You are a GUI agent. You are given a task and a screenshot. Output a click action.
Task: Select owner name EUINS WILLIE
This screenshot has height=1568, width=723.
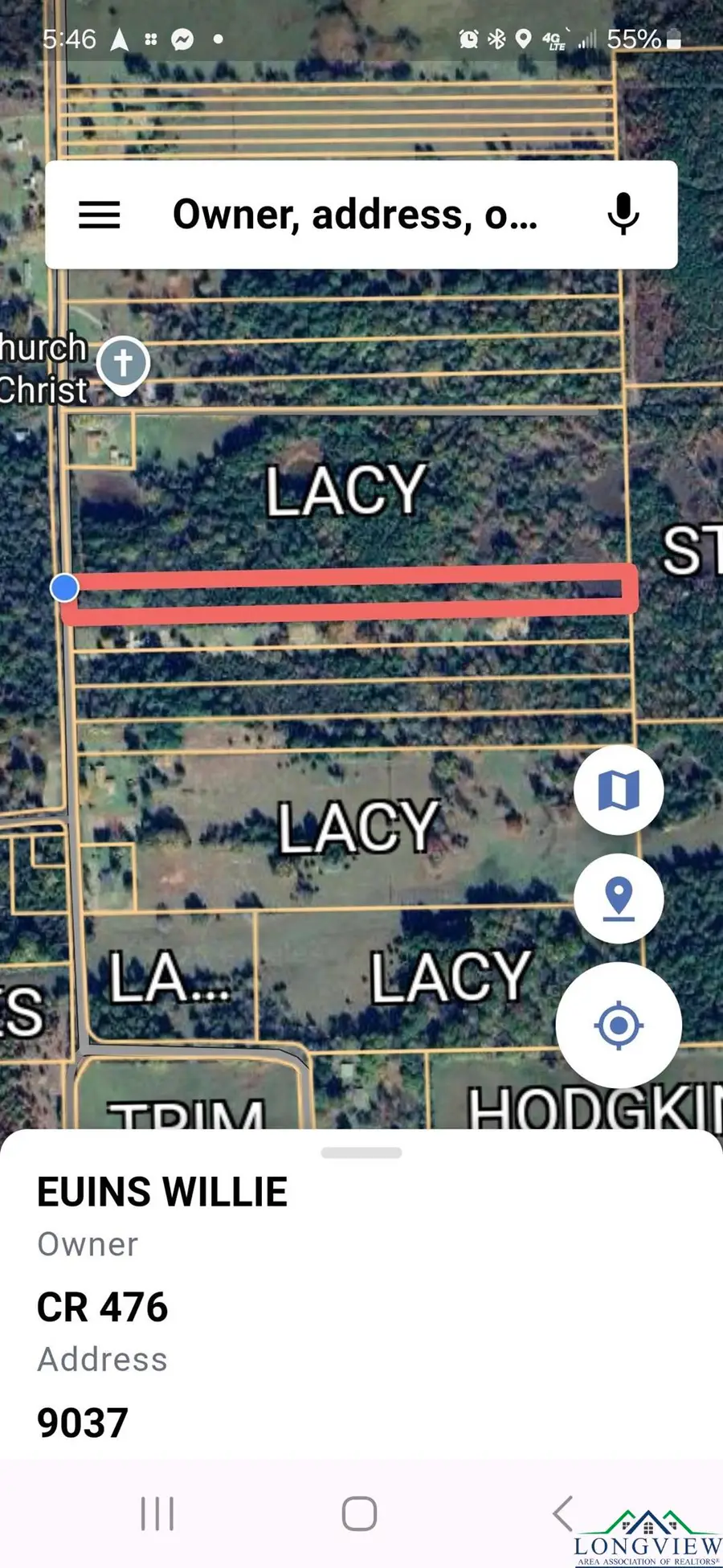tap(162, 1192)
